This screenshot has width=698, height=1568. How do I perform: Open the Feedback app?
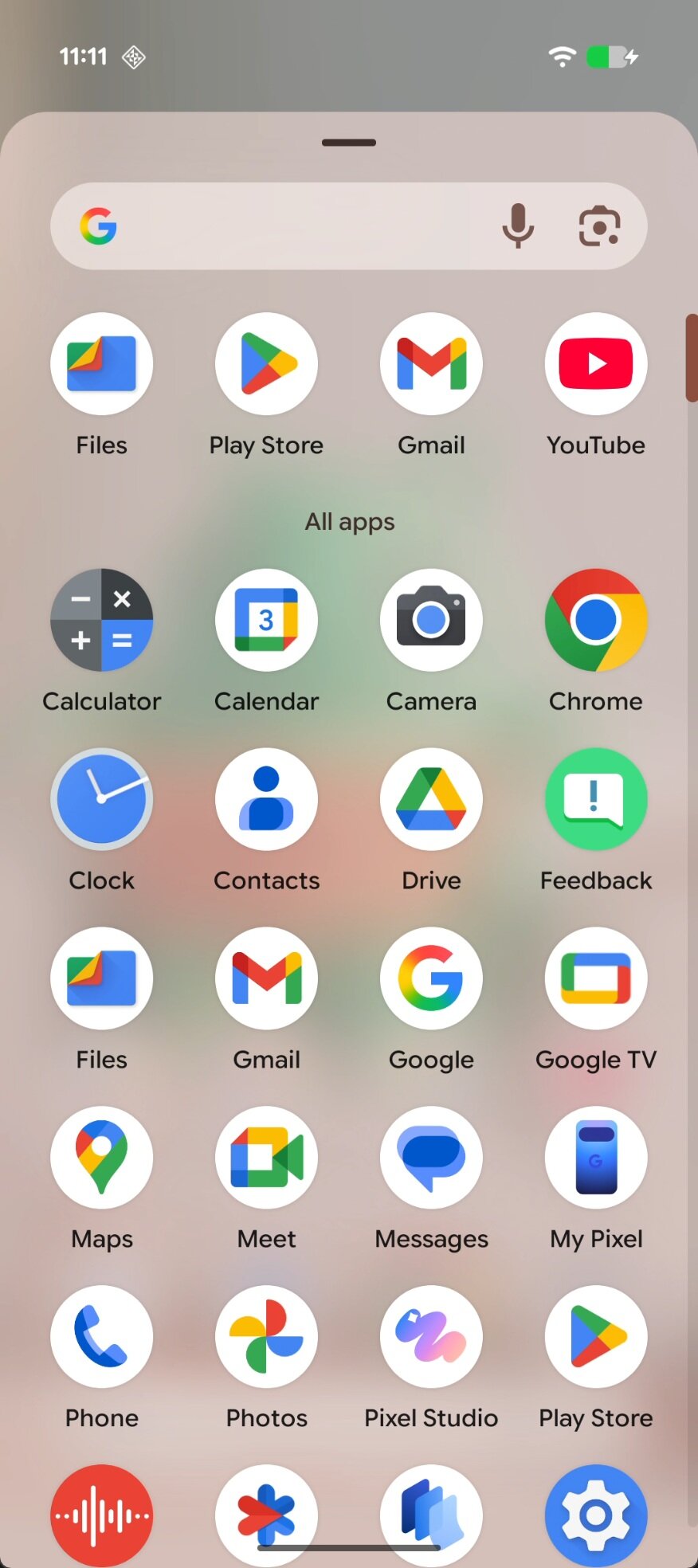pos(595,799)
